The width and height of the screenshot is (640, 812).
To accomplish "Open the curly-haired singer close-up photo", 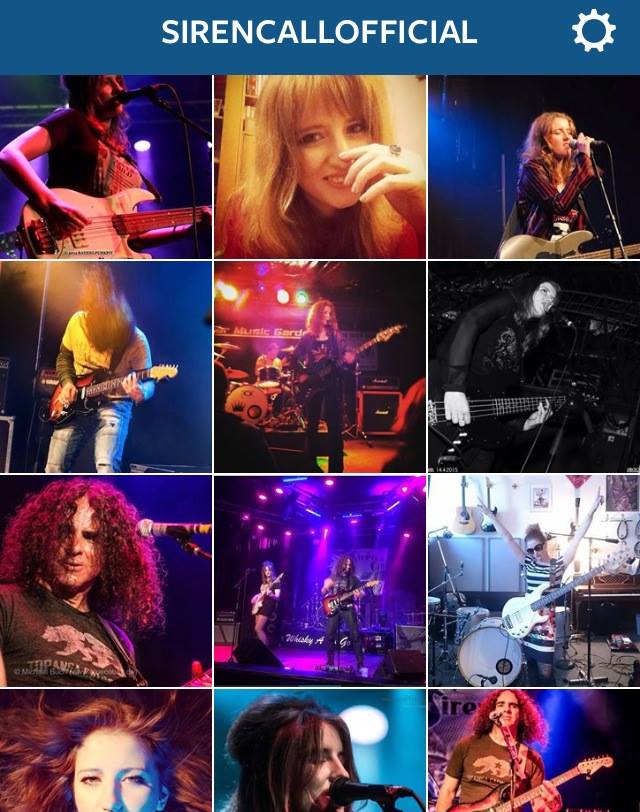I will [105, 581].
